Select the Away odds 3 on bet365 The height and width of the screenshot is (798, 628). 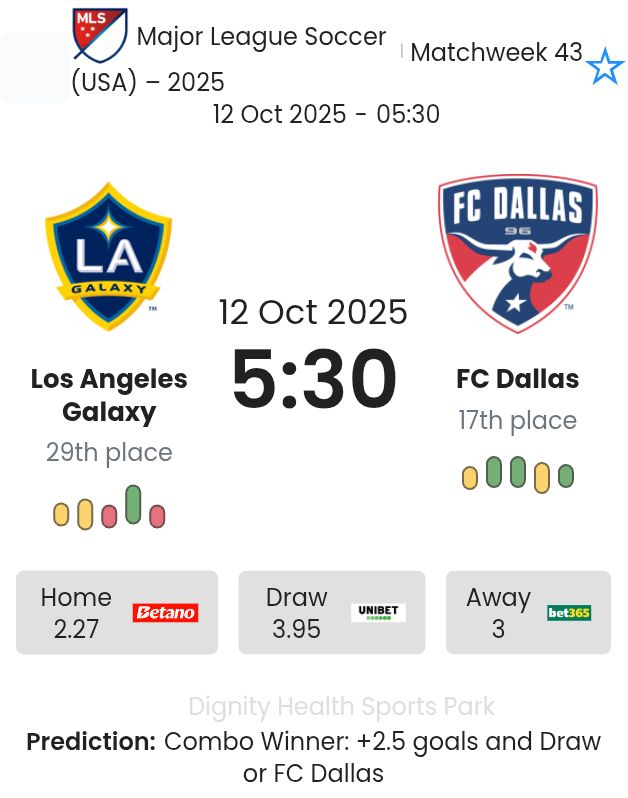(528, 612)
